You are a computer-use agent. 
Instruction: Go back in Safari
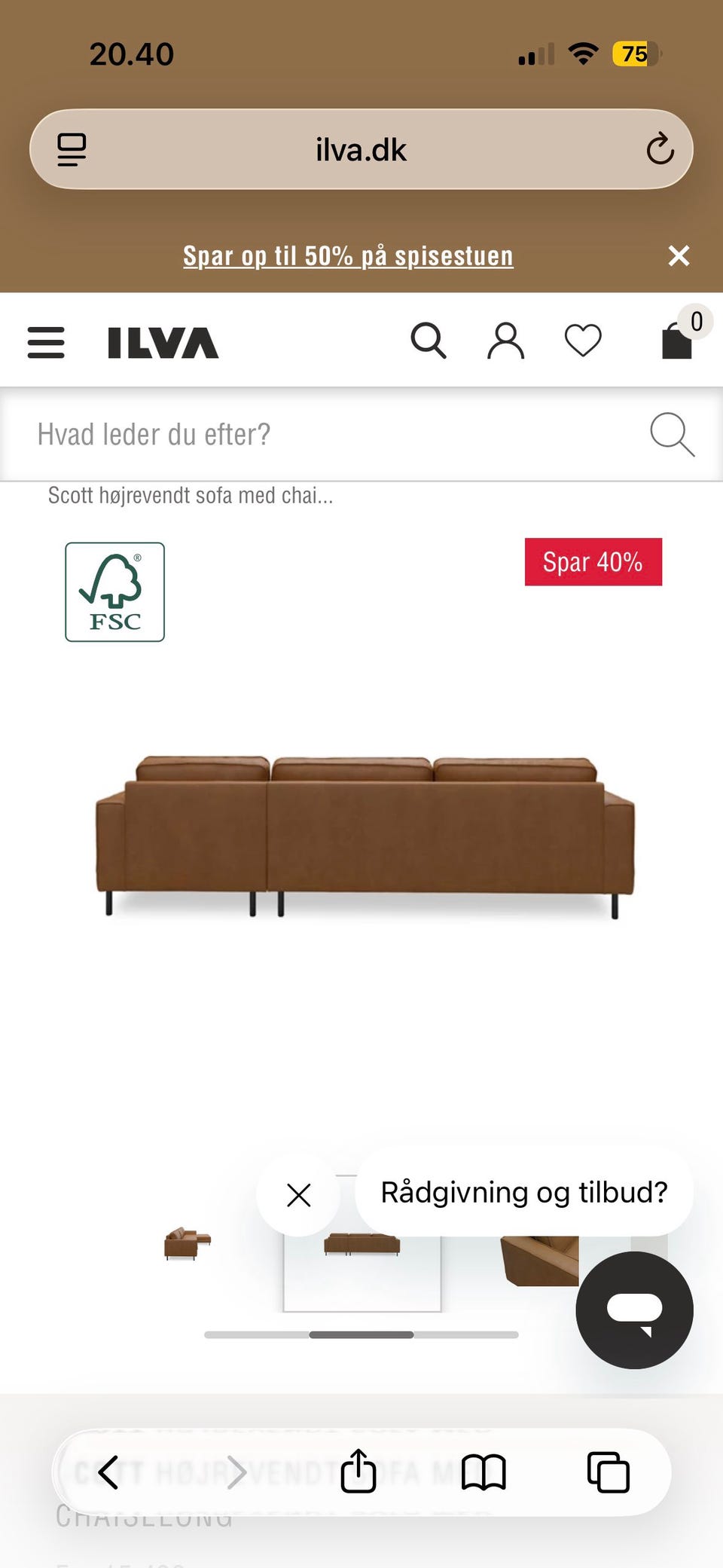pyautogui.click(x=108, y=1472)
